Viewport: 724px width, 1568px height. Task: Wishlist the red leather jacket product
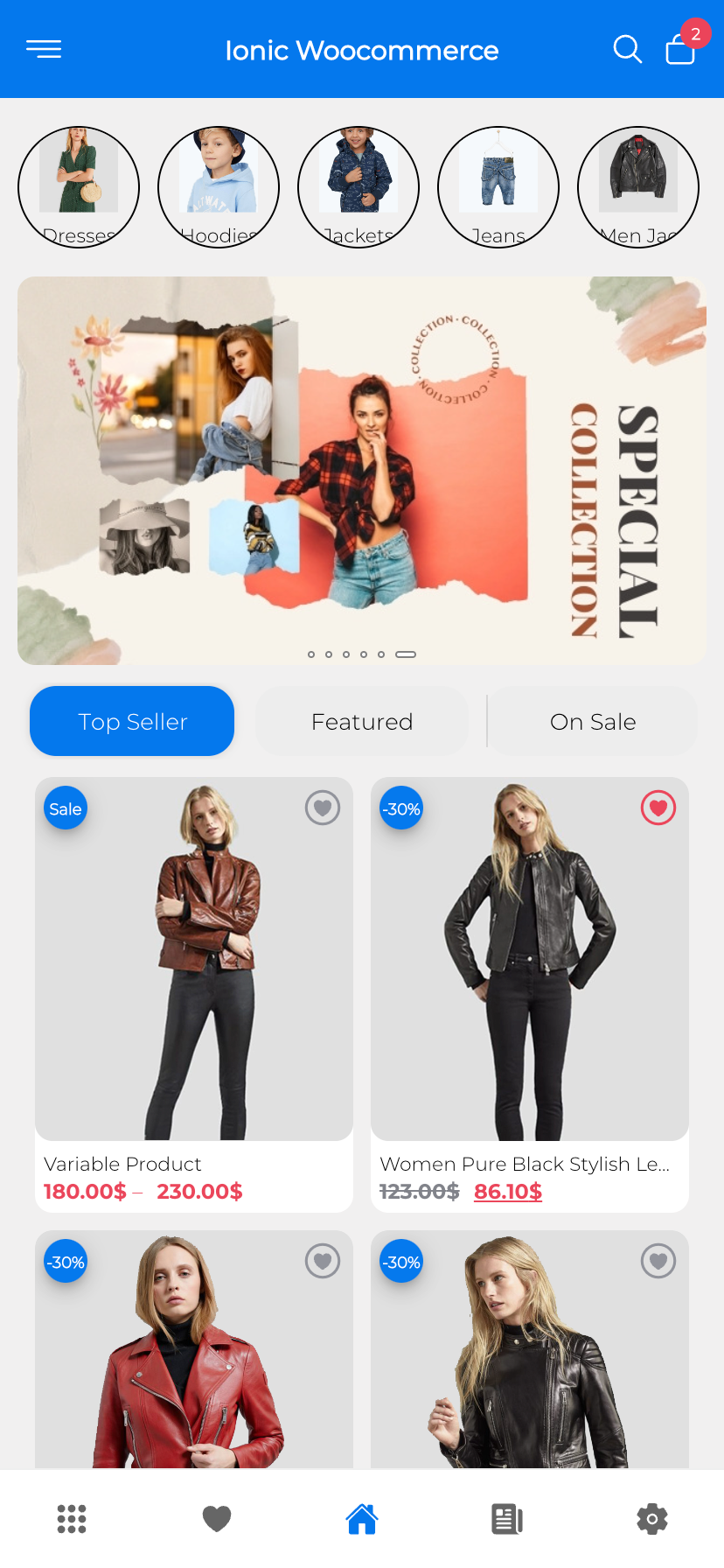pos(323,1261)
